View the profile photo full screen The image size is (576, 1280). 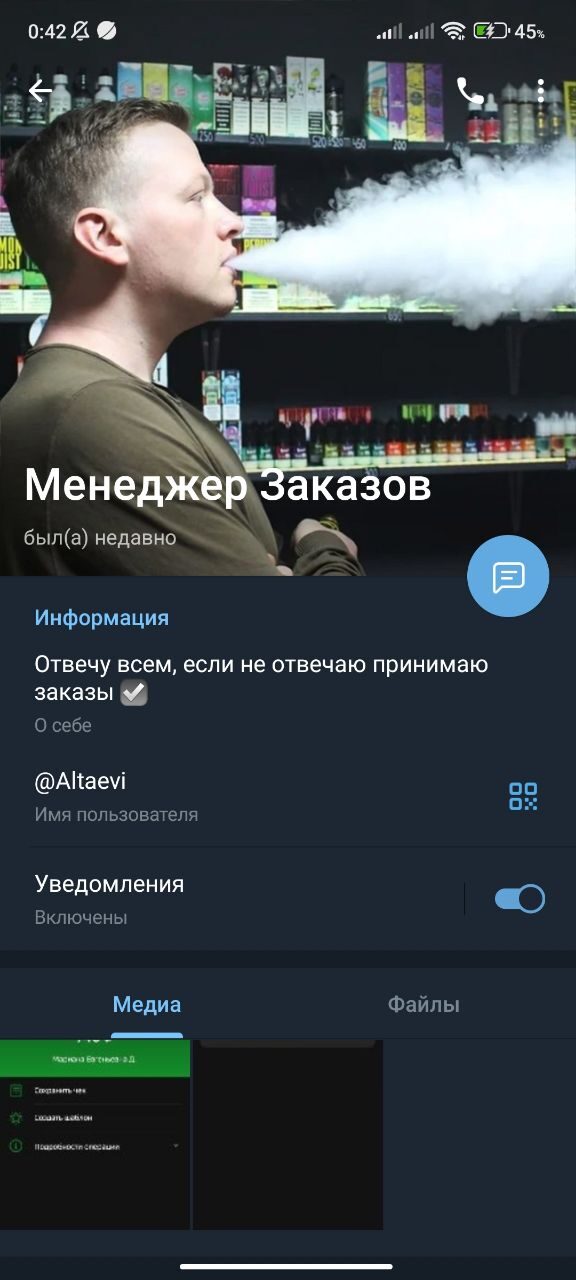288,300
